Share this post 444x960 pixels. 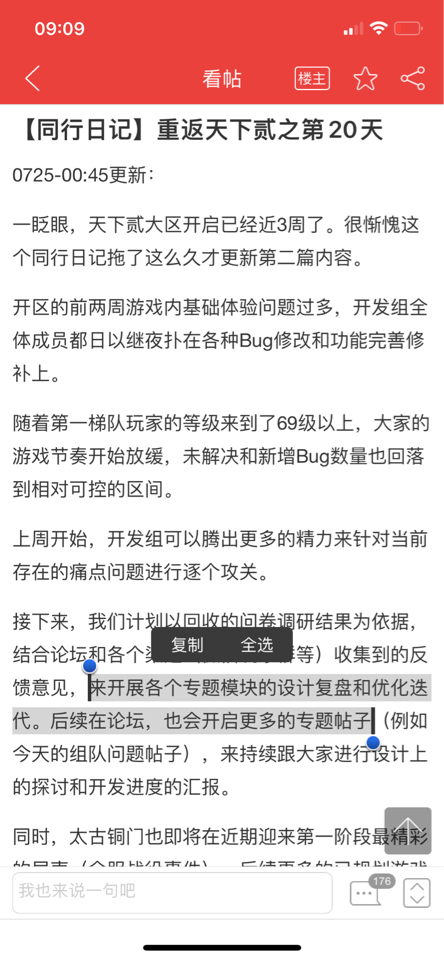point(413,78)
